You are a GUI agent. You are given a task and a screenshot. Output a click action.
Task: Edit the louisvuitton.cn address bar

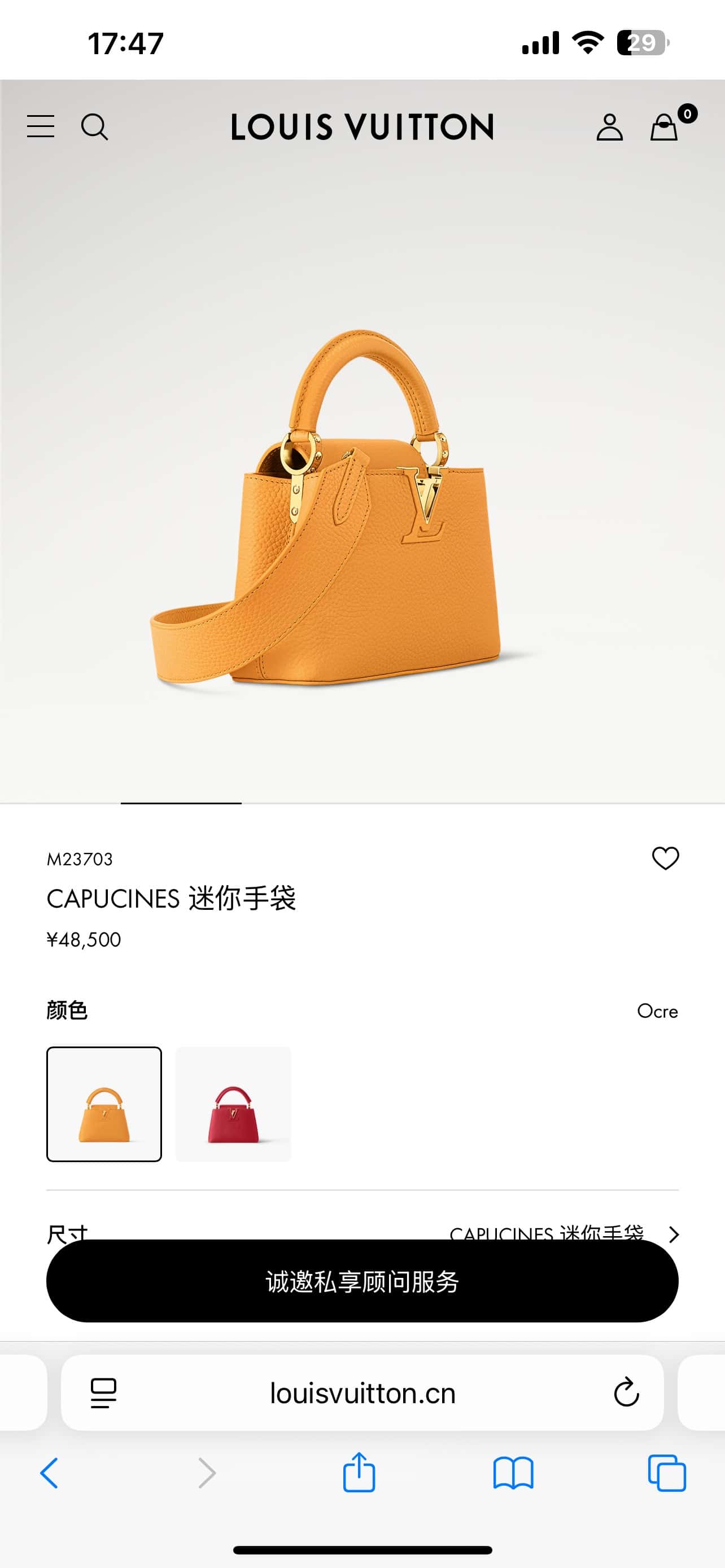pyautogui.click(x=362, y=1392)
